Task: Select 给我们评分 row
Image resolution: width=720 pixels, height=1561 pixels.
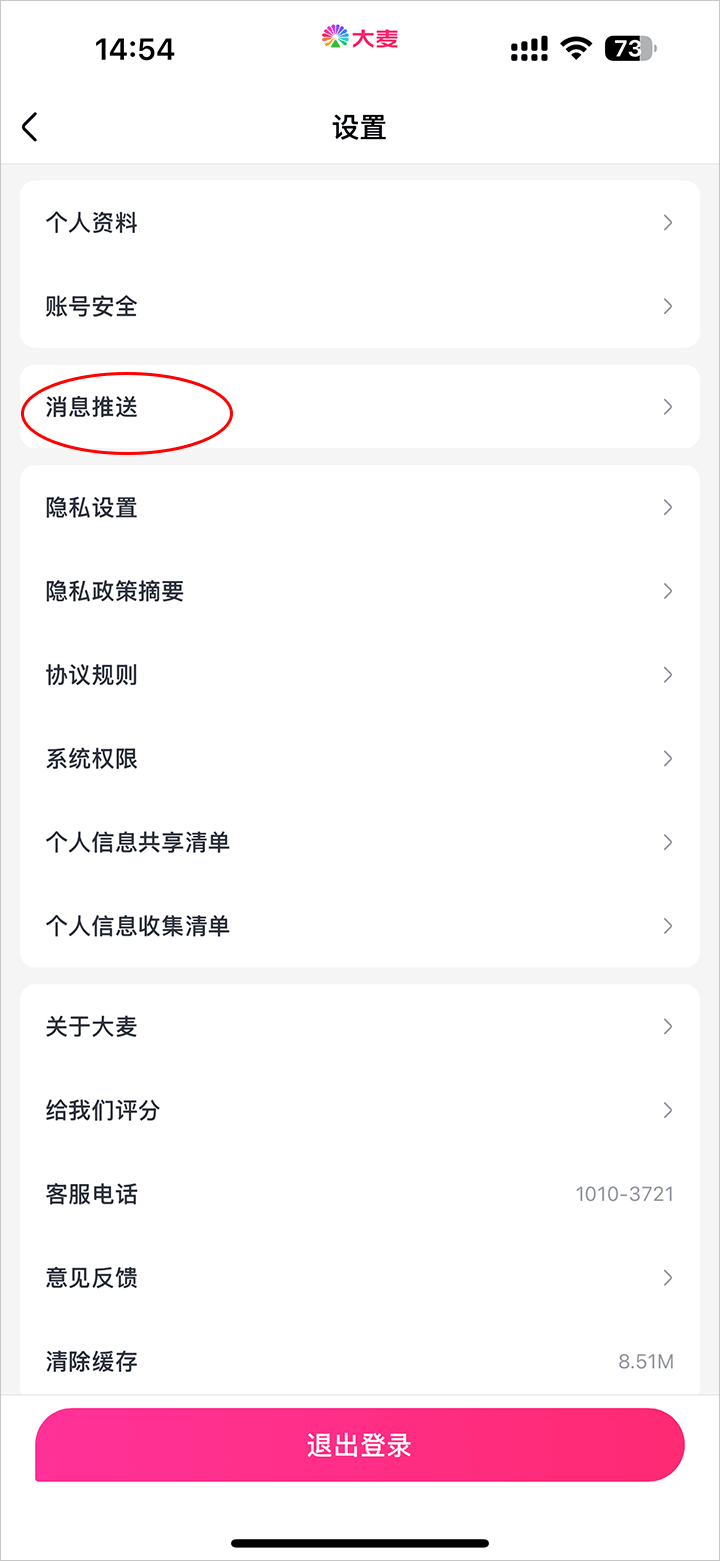Action: coord(360,1111)
